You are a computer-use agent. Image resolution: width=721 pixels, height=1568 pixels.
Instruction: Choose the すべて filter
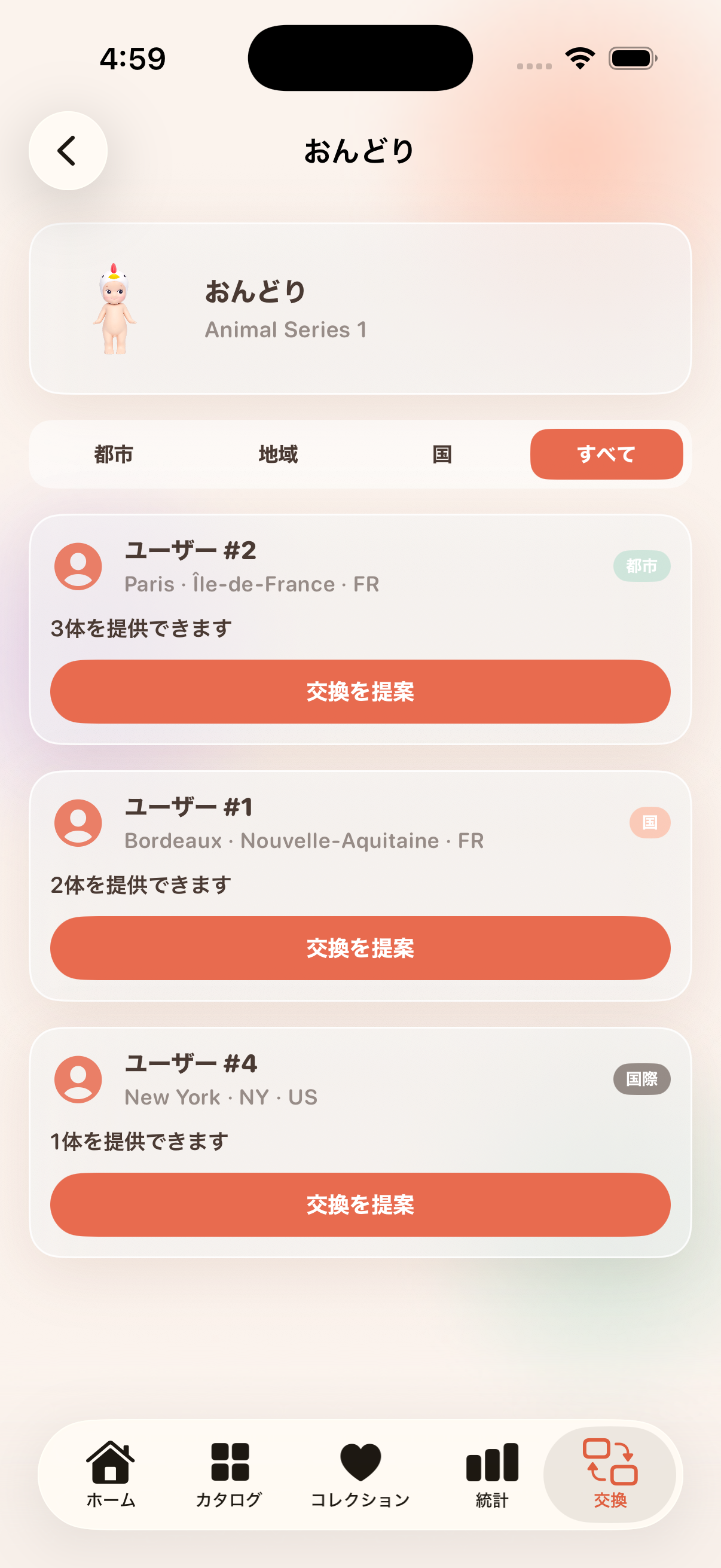pyautogui.click(x=607, y=454)
